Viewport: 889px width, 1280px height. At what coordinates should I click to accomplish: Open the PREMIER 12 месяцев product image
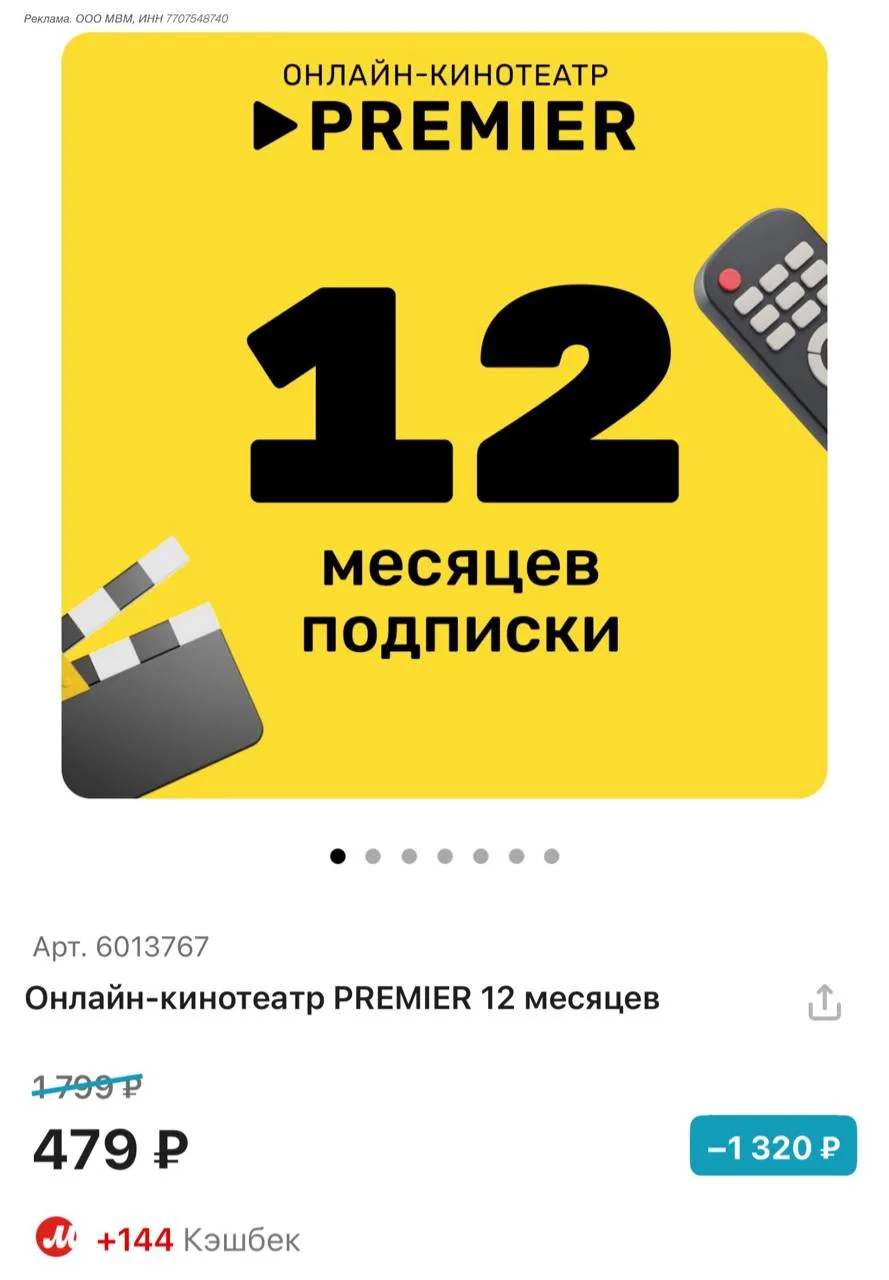pos(444,415)
